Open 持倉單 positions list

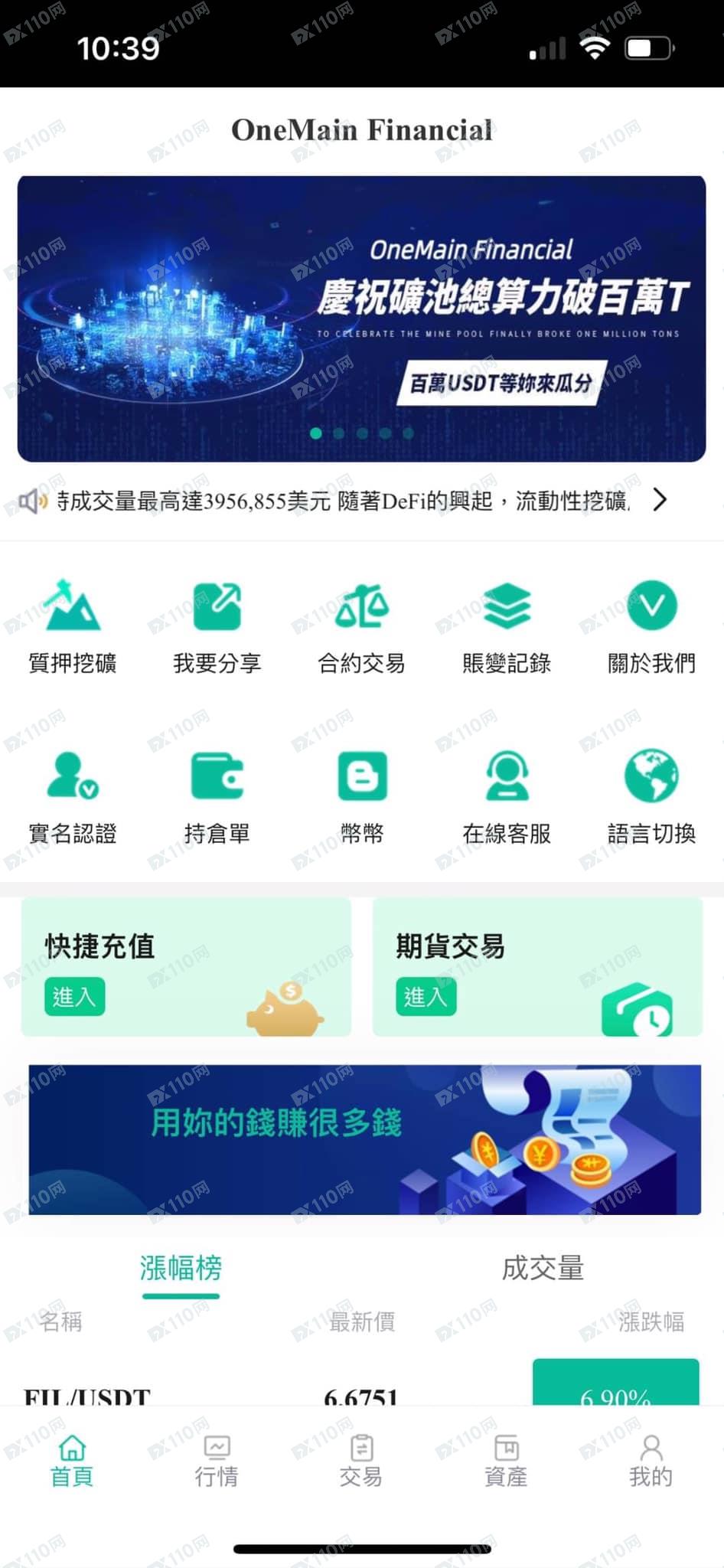pyautogui.click(x=217, y=796)
